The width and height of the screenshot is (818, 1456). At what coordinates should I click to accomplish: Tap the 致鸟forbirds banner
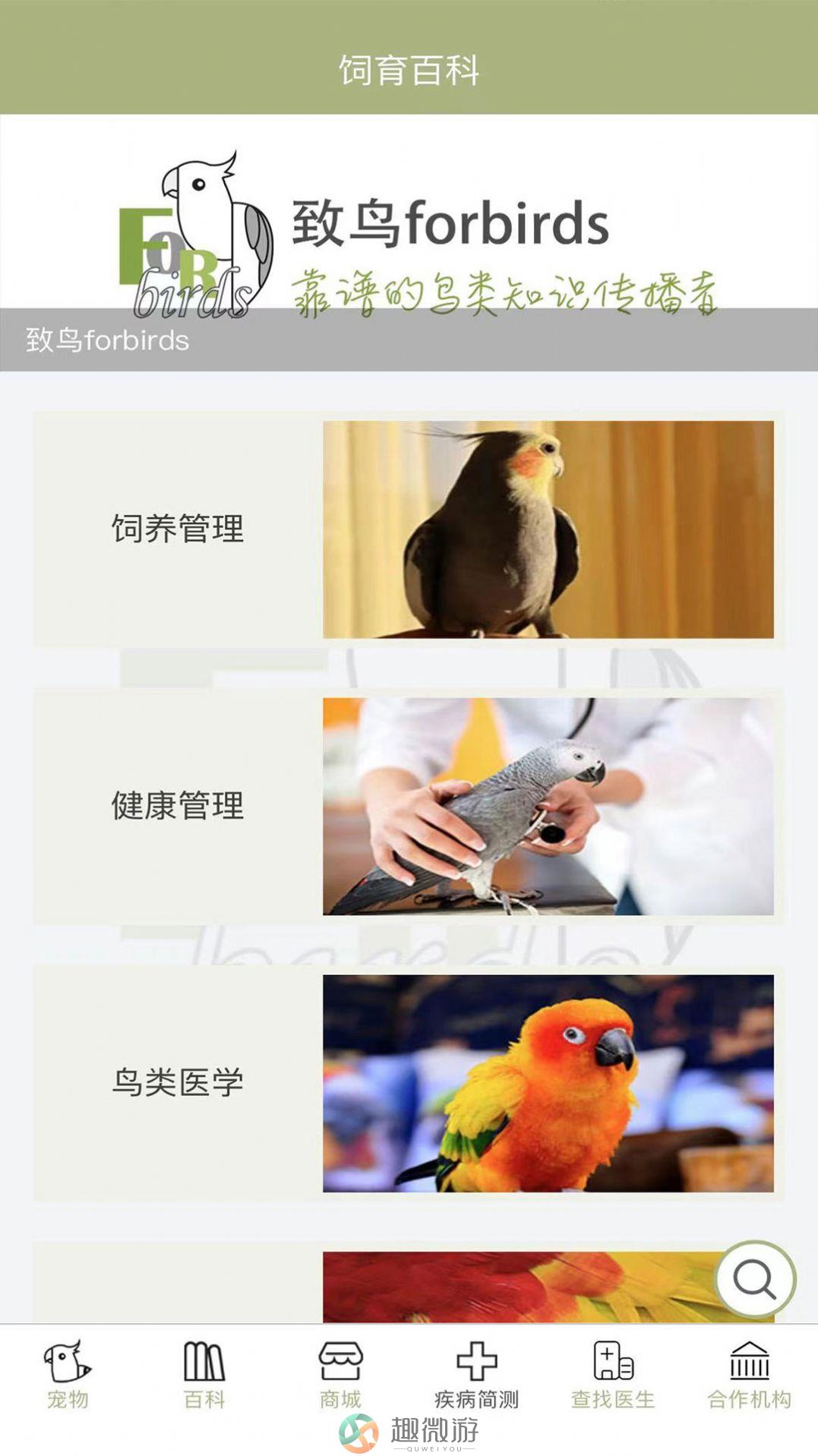[x=409, y=243]
